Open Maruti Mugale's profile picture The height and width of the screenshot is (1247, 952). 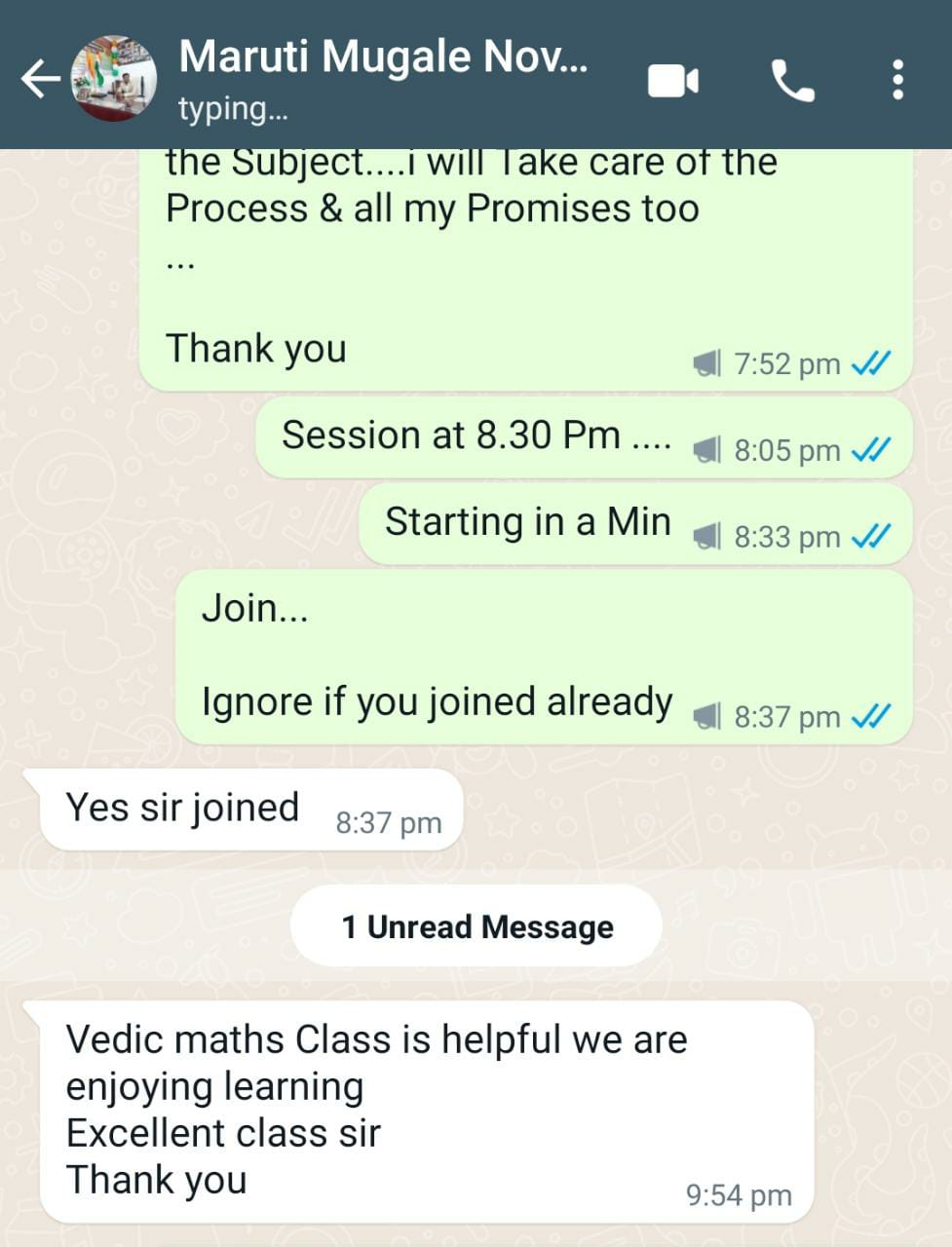[116, 78]
